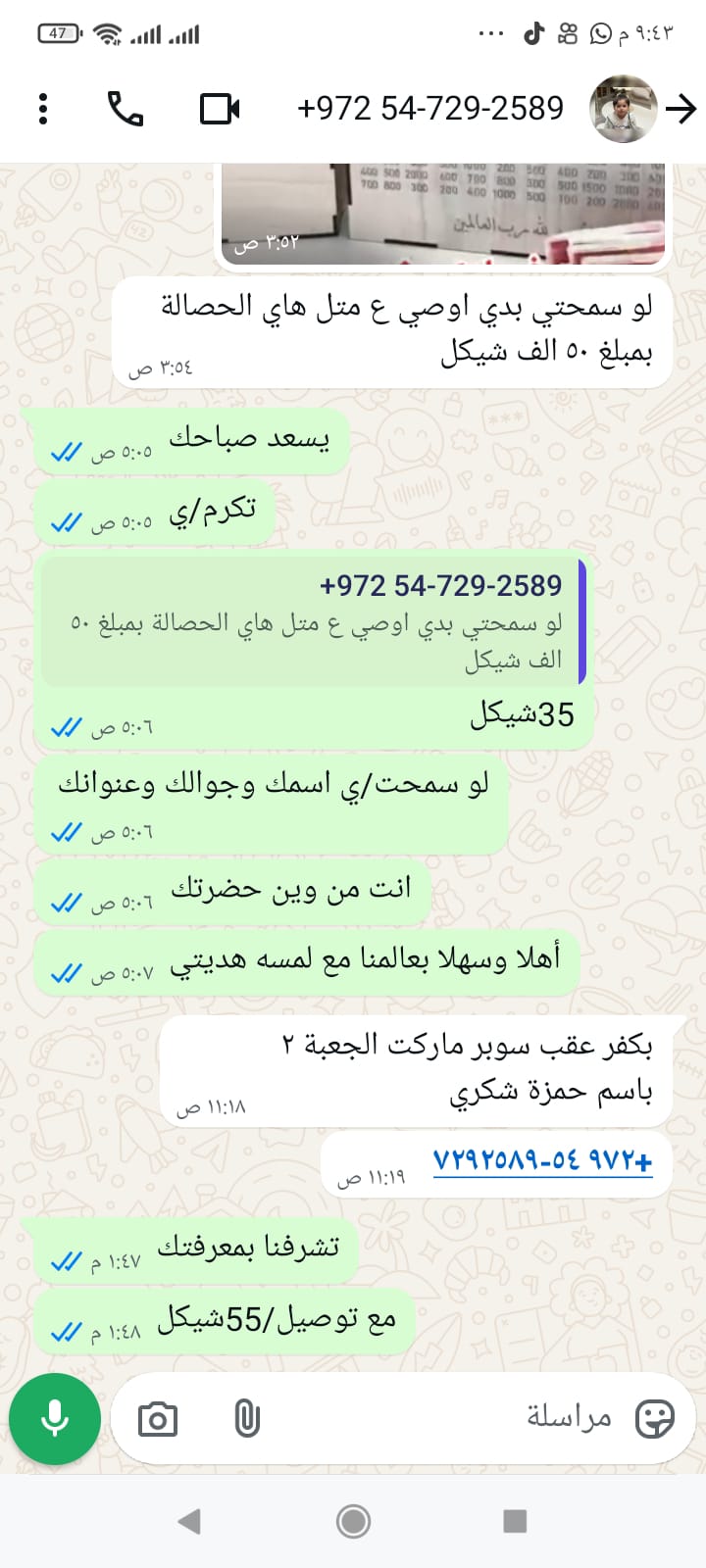Image resolution: width=706 pixels, height=1568 pixels.
Task: Tap the underlined phone number link
Action: click(542, 1161)
